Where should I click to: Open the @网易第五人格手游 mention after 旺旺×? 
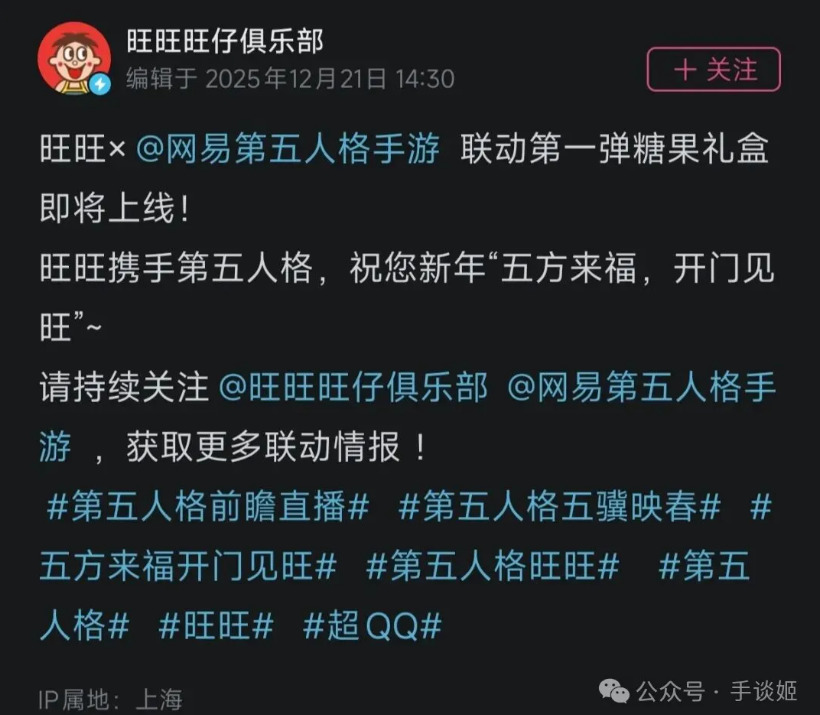point(288,150)
